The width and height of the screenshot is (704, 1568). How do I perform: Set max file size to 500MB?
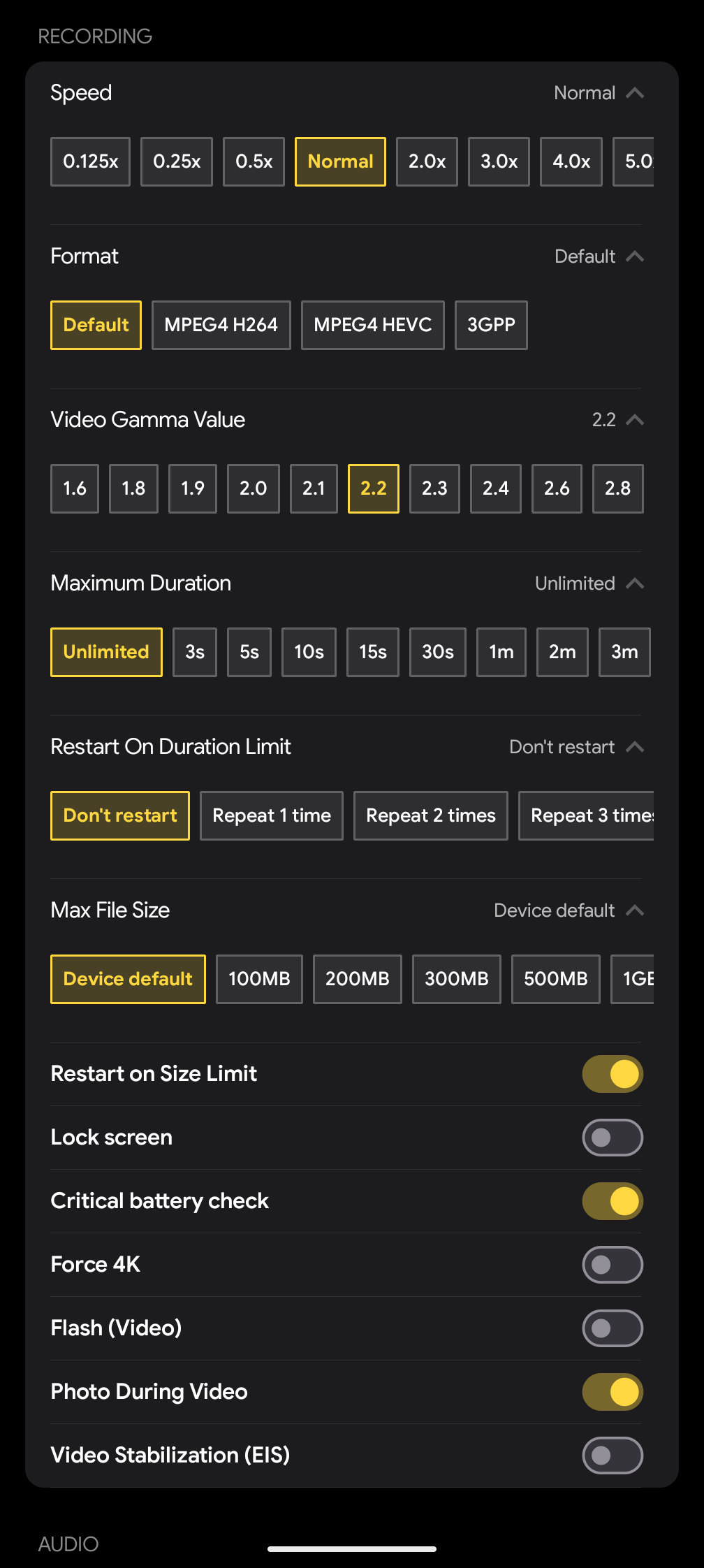coord(555,979)
